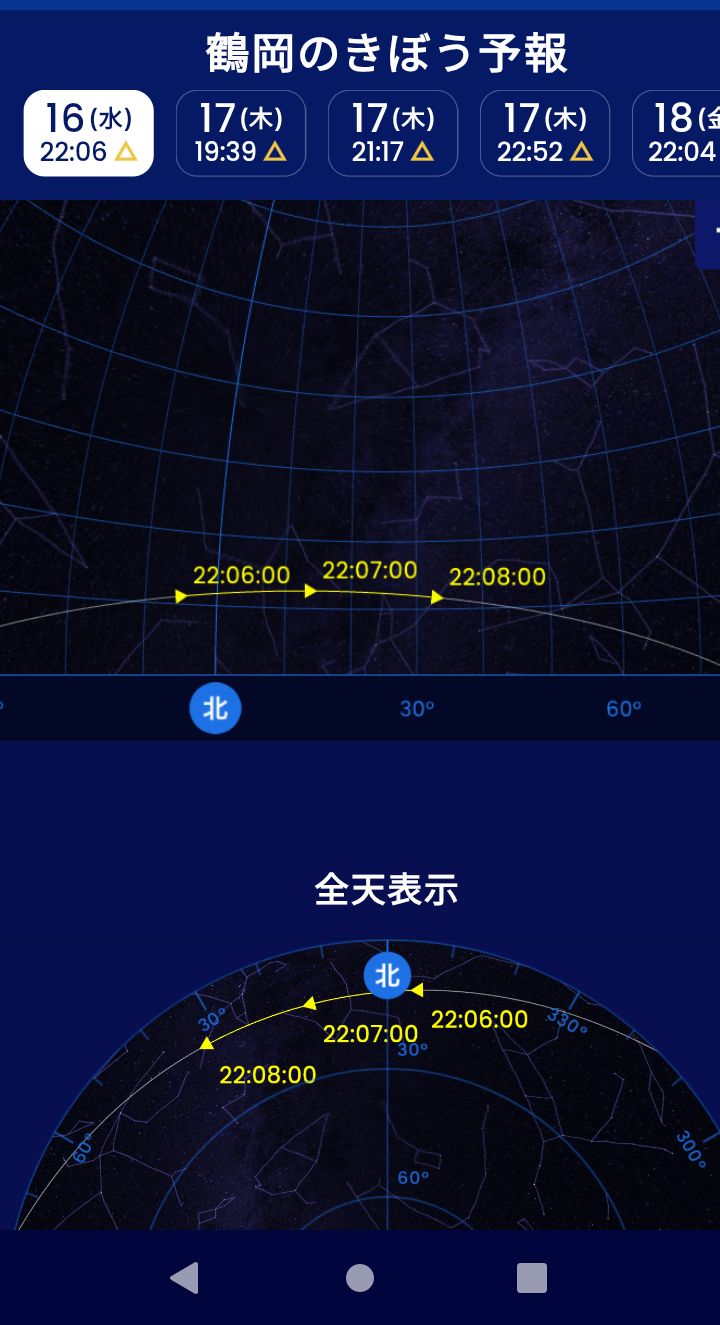Open the 17 (木) 22:52 forecast
Screen dimensions: 720x1325
coord(545,133)
